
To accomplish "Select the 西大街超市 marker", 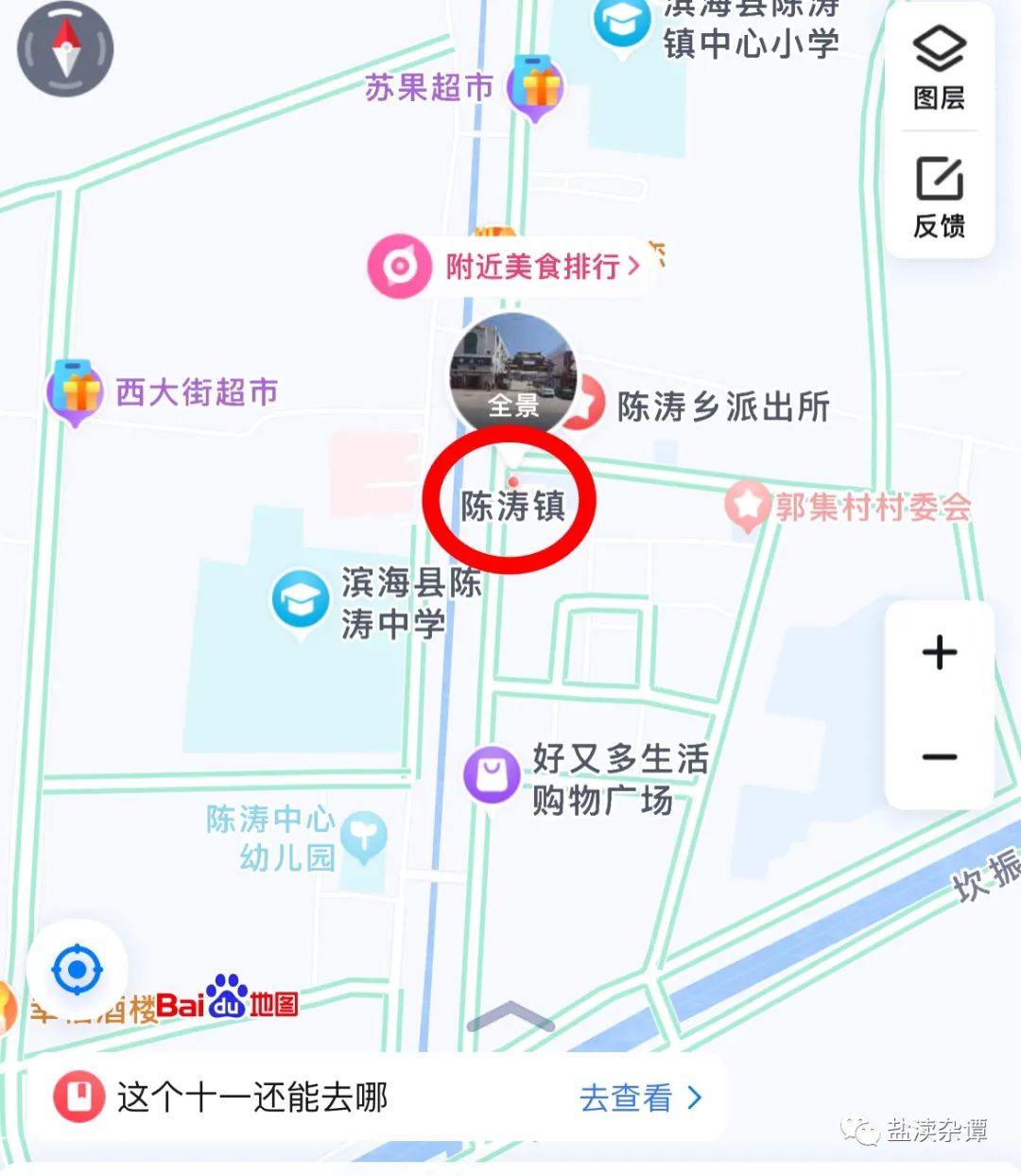I will tap(74, 391).
